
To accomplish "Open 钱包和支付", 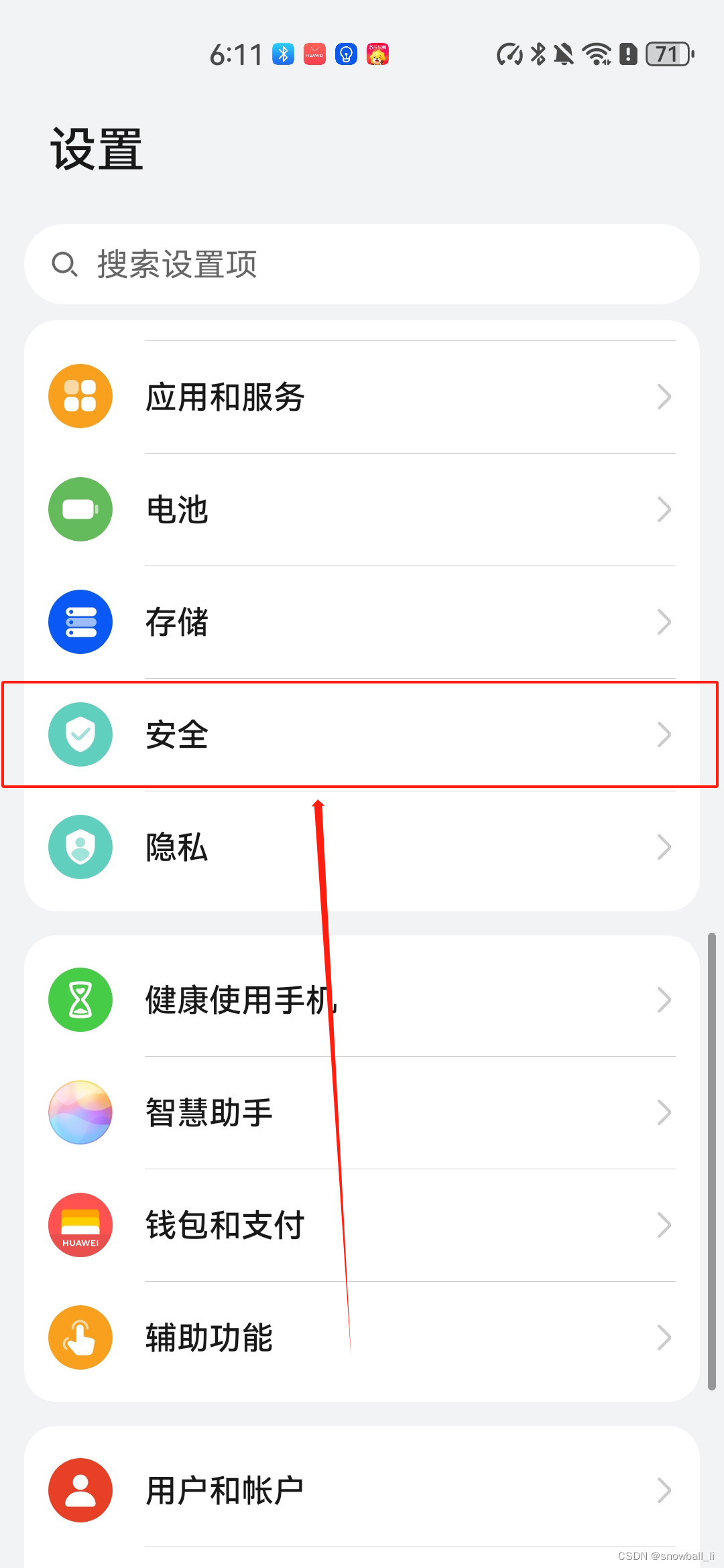I will (362, 1225).
